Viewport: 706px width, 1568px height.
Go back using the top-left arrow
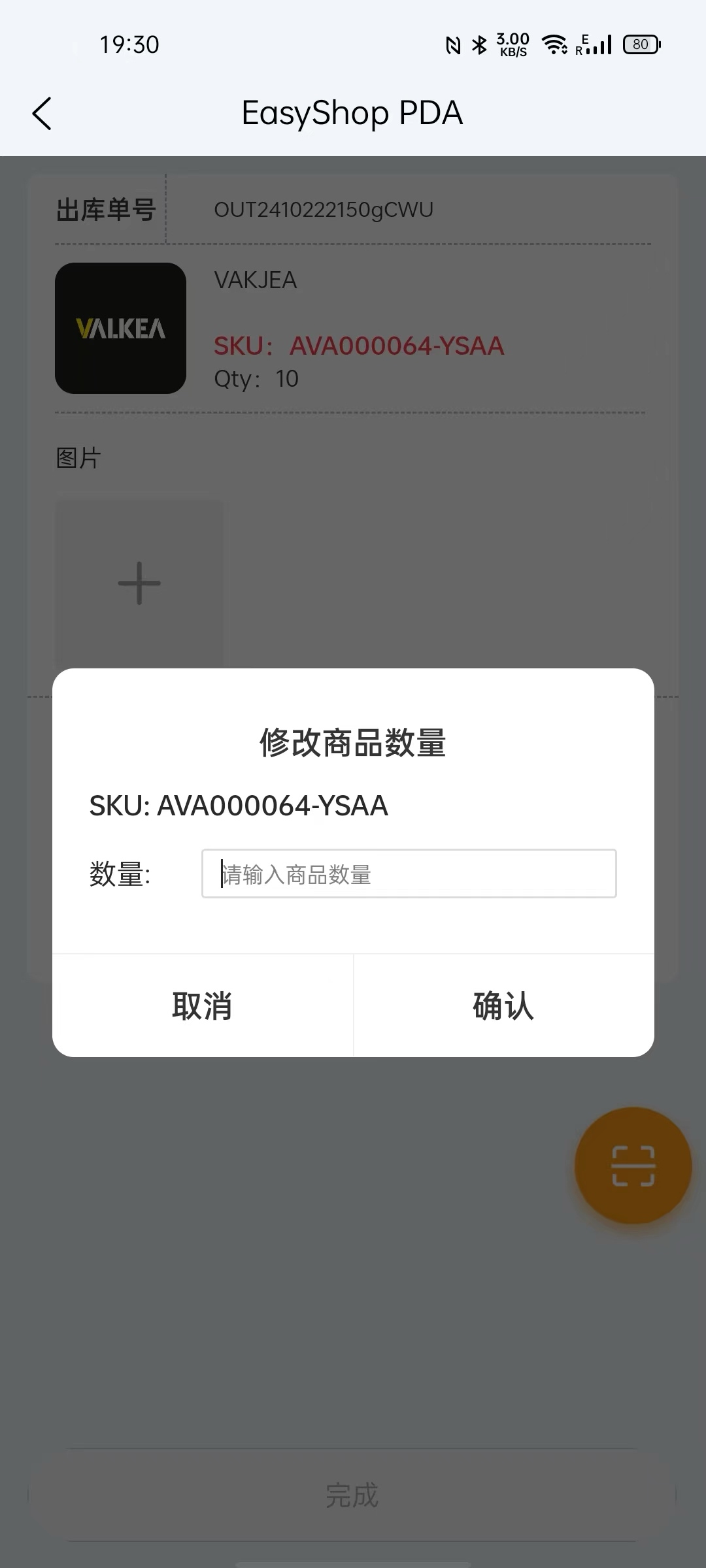pos(42,114)
